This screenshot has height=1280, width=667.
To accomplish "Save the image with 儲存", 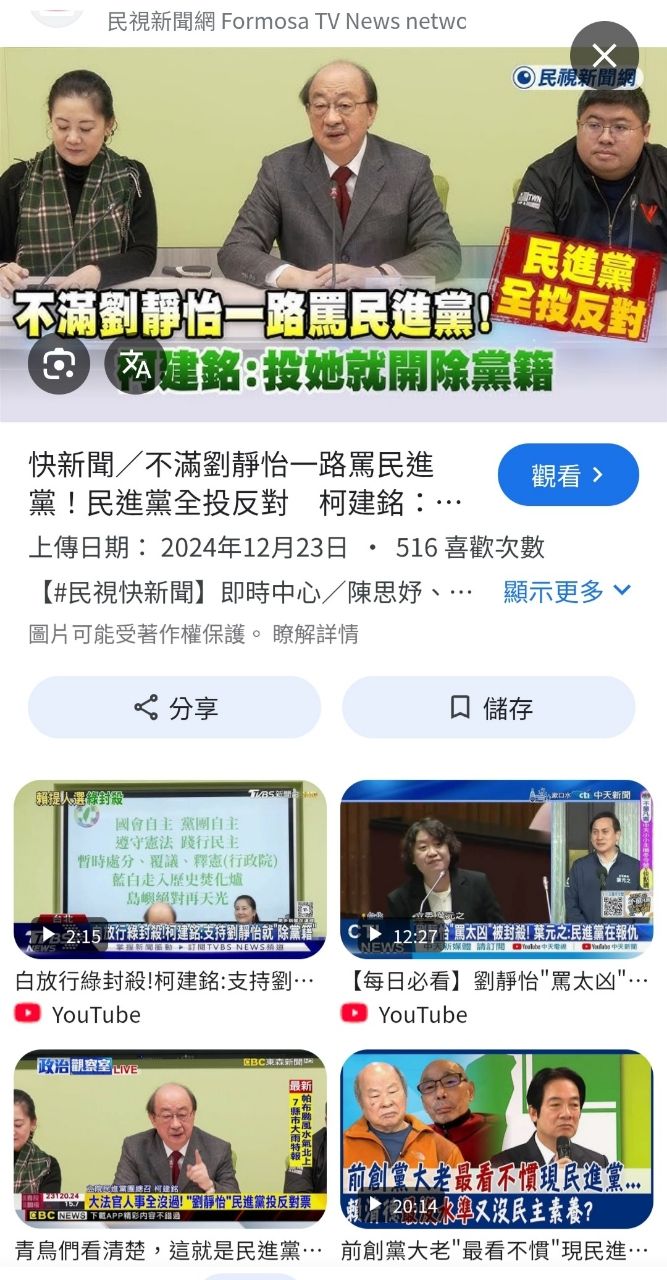I will [x=488, y=707].
